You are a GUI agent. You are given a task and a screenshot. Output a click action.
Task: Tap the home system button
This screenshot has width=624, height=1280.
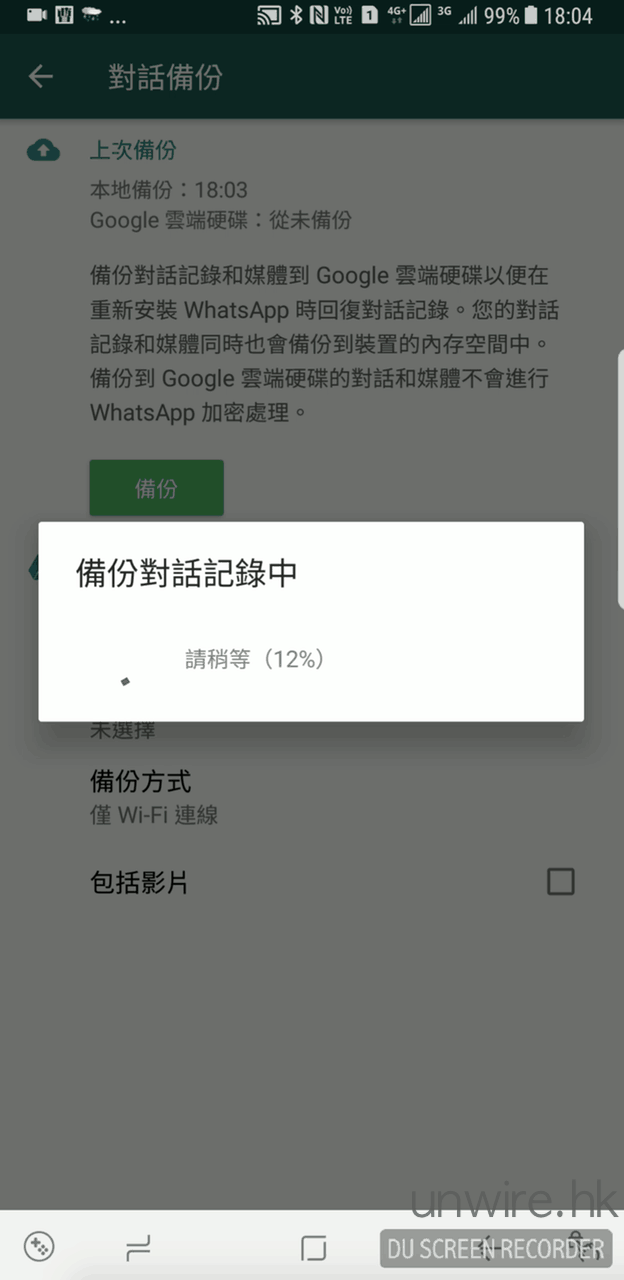313,1247
